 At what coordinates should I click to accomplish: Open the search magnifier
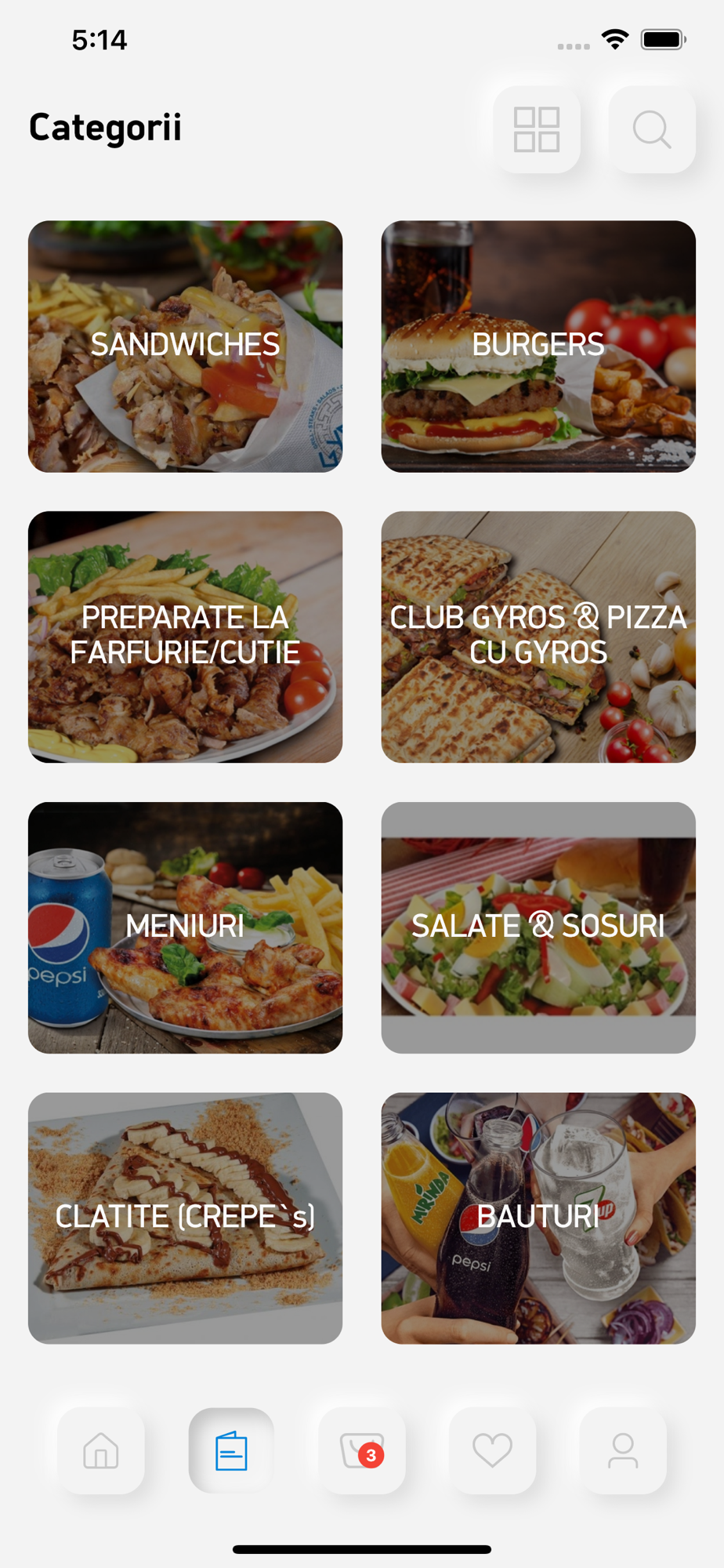(652, 129)
